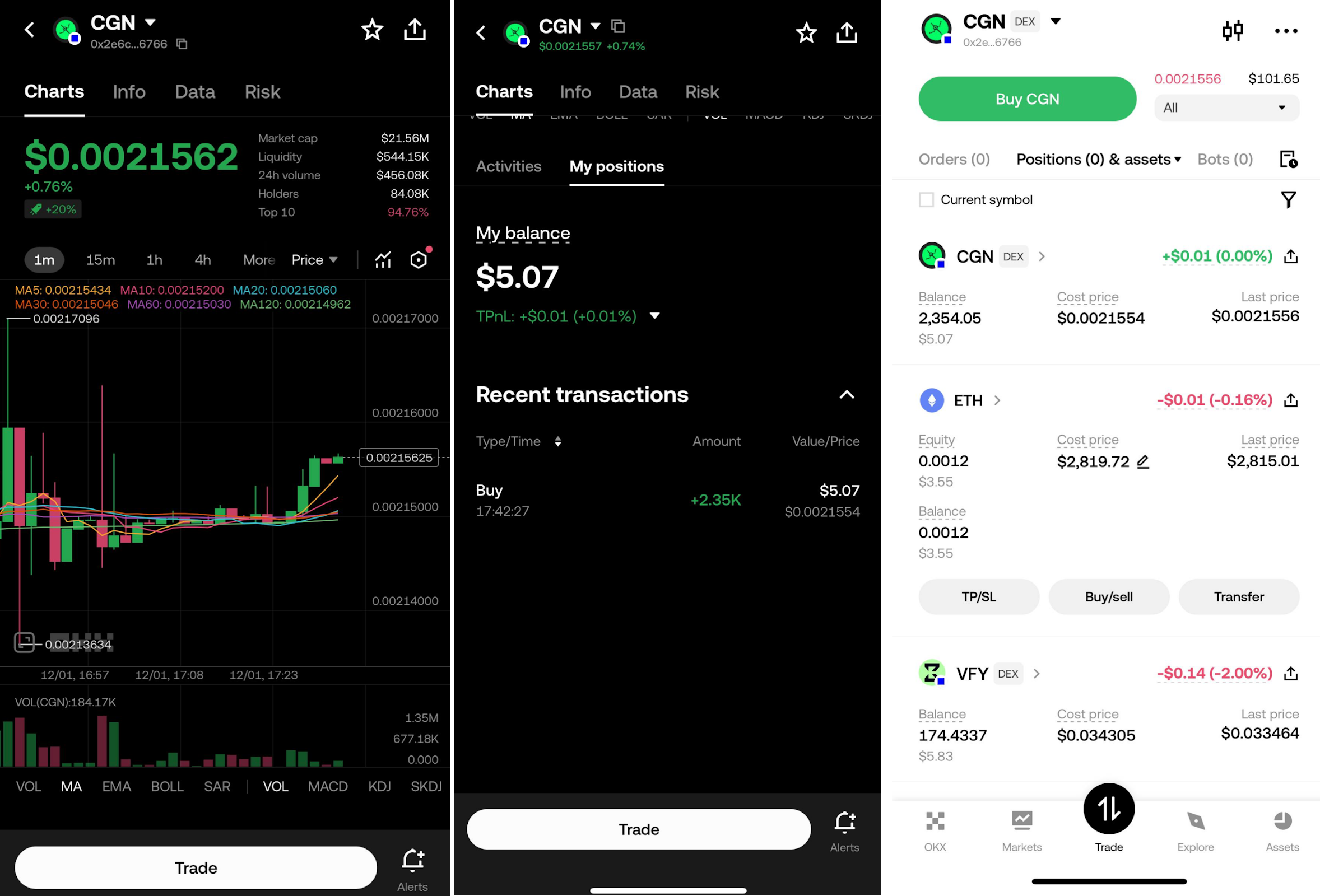The image size is (1320, 896).
Task: Tap the Transfer button under ETH
Action: click(x=1239, y=597)
